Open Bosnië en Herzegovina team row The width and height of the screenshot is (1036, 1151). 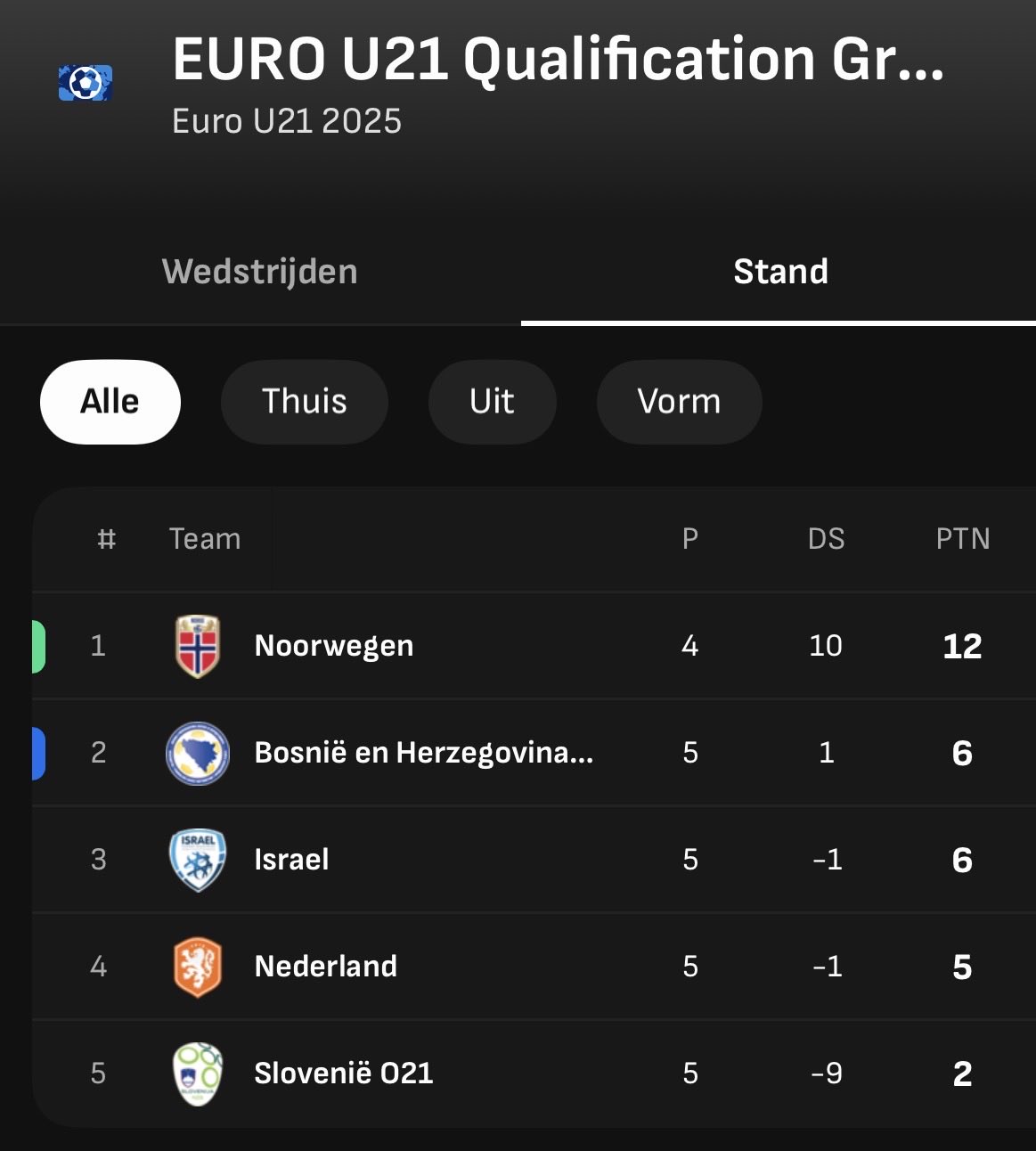pos(423,753)
